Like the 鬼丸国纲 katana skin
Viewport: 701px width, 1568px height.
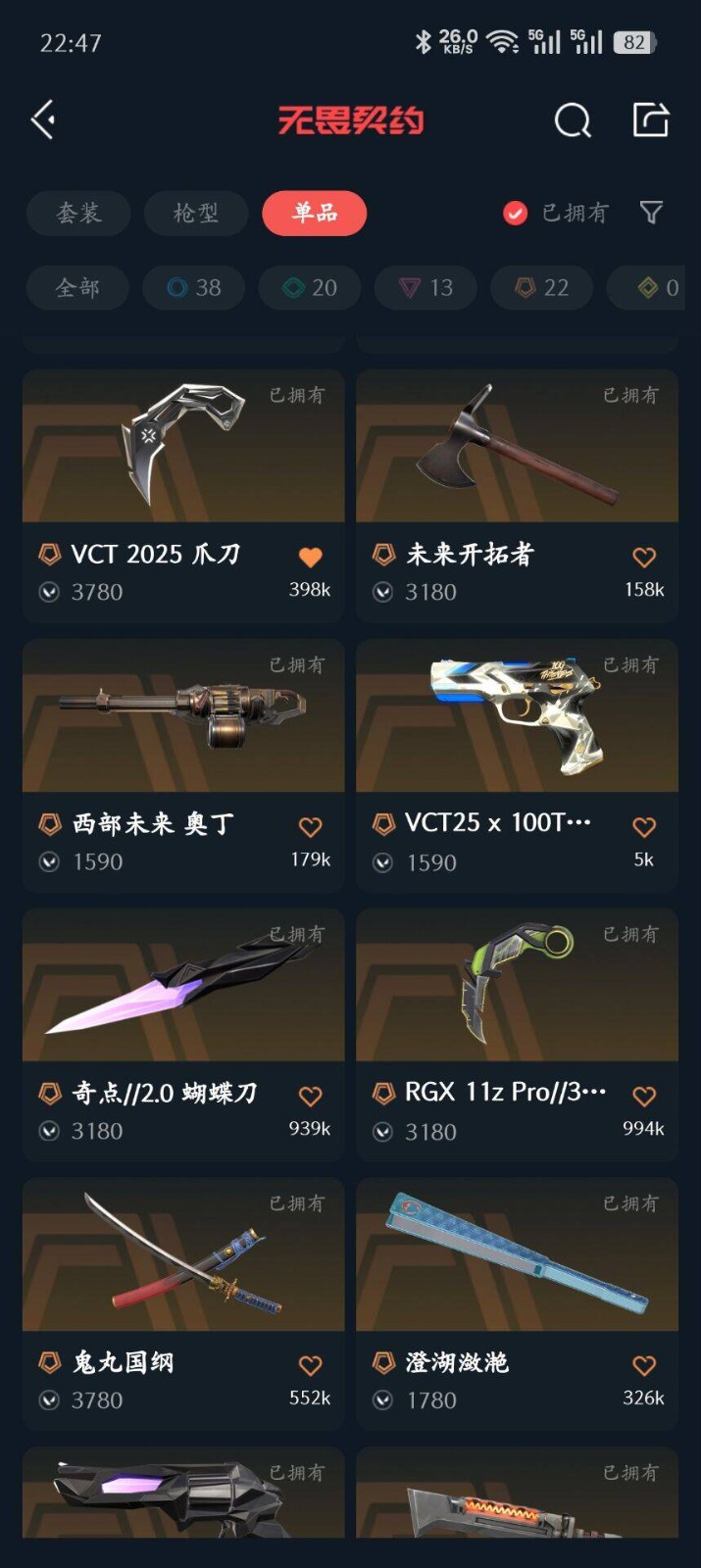point(310,1365)
